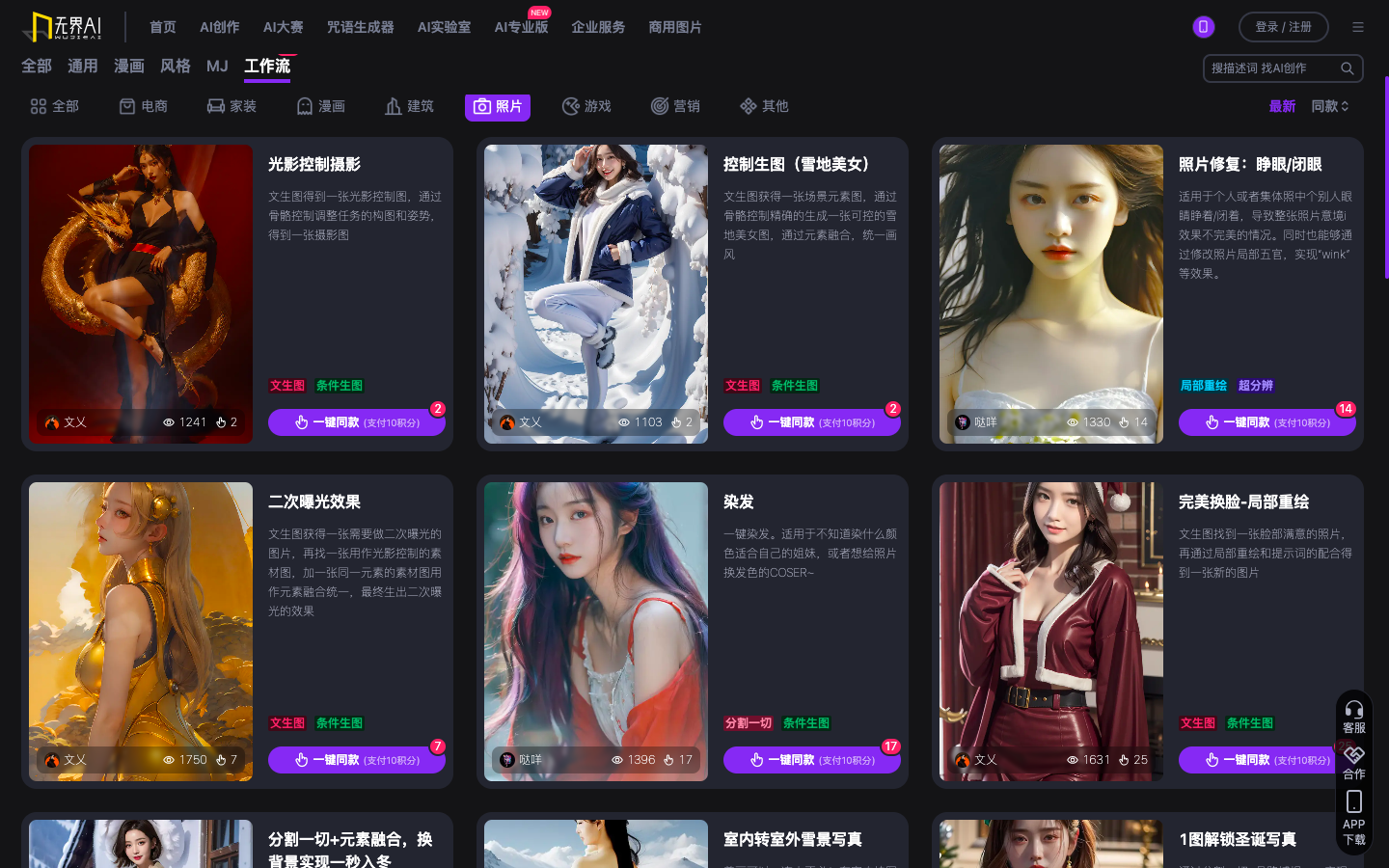Screen dimensions: 1389x868
Task: Select the 游戏 category filter
Action: pos(586,106)
